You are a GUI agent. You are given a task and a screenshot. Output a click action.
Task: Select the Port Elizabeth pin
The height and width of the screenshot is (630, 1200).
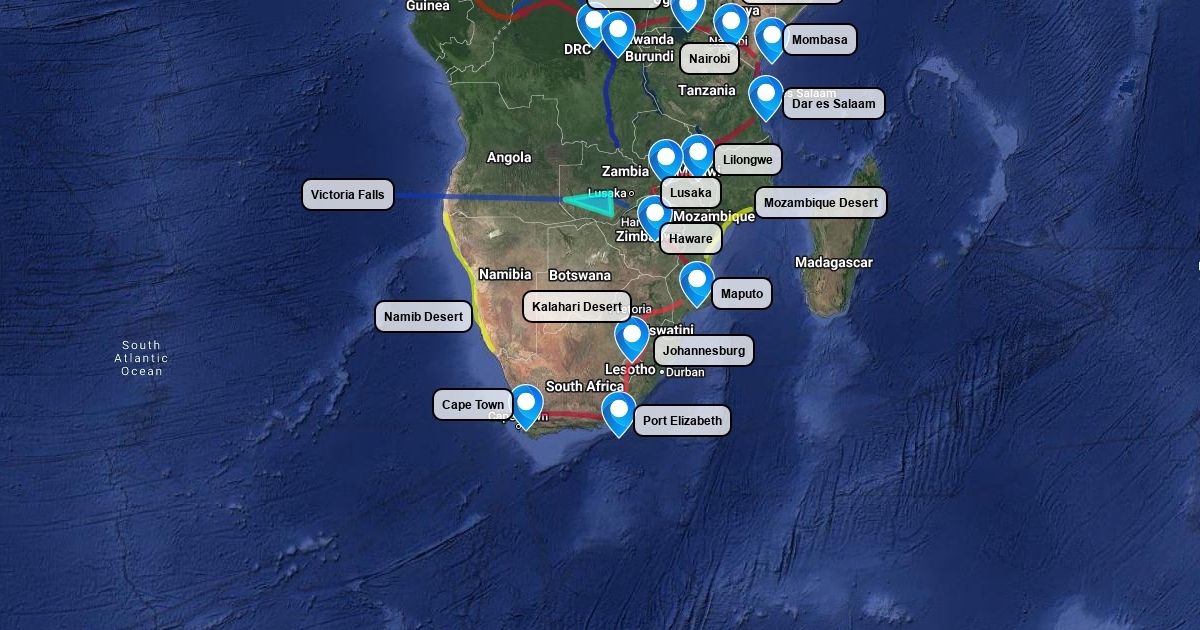coord(619,410)
